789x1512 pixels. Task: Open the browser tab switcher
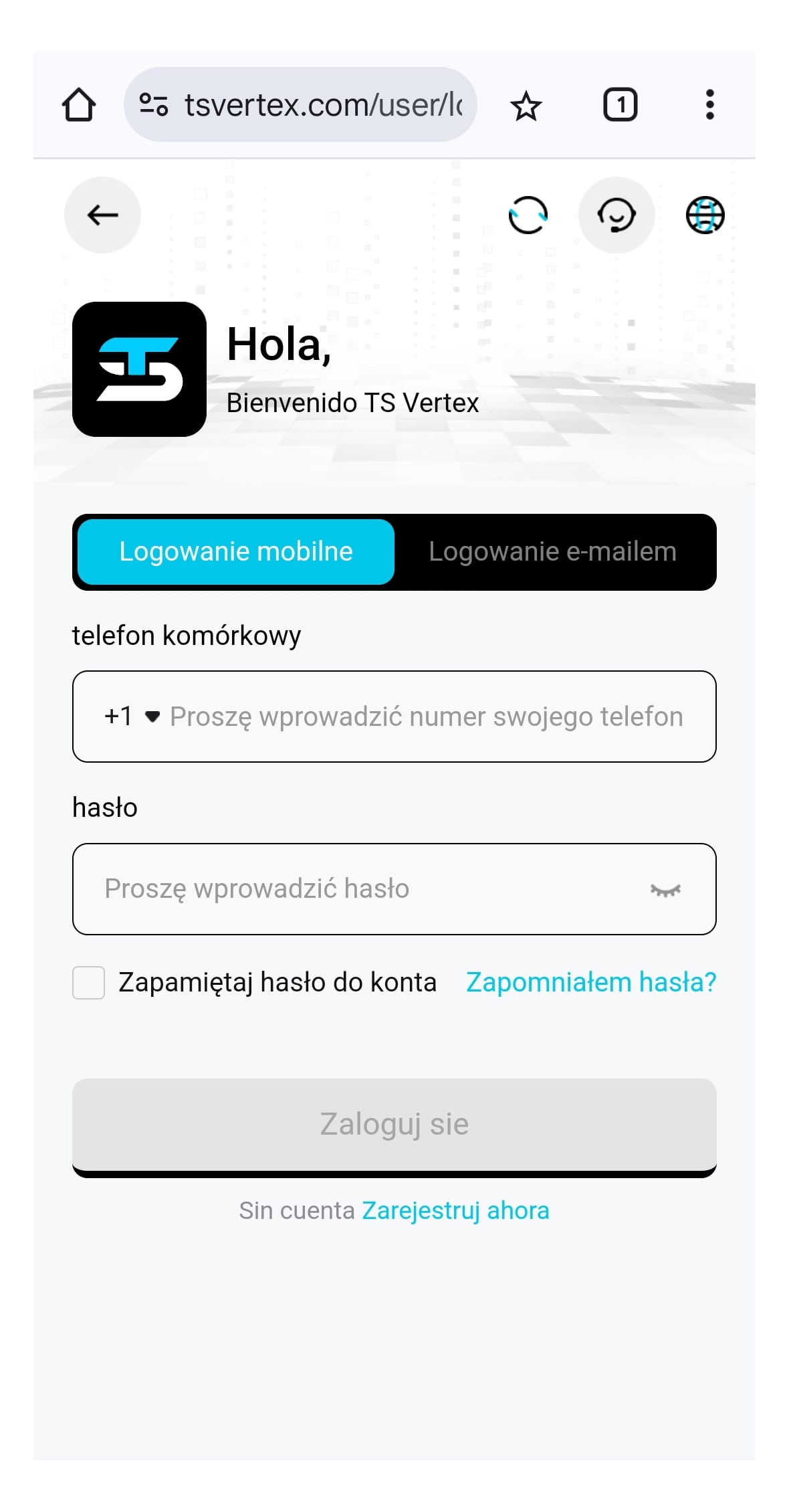click(x=620, y=105)
